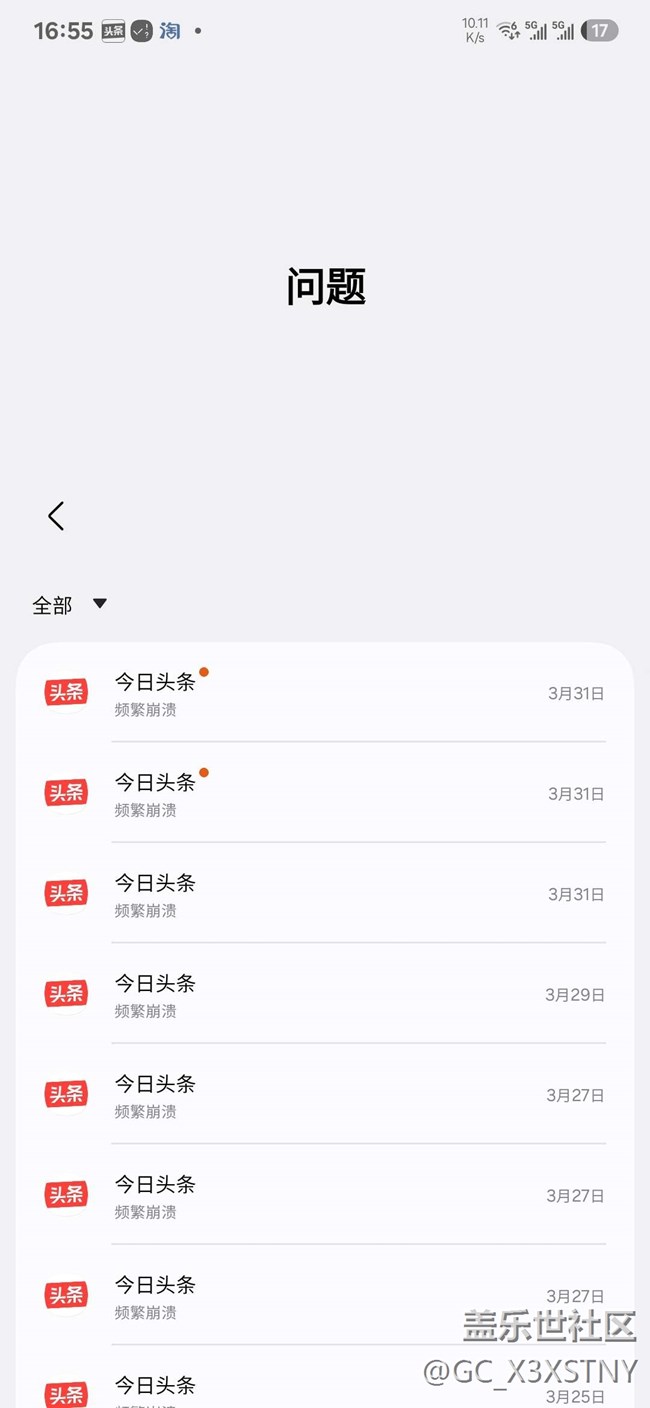Go back from the 问题 page
The width and height of the screenshot is (650, 1408).
(x=56, y=516)
